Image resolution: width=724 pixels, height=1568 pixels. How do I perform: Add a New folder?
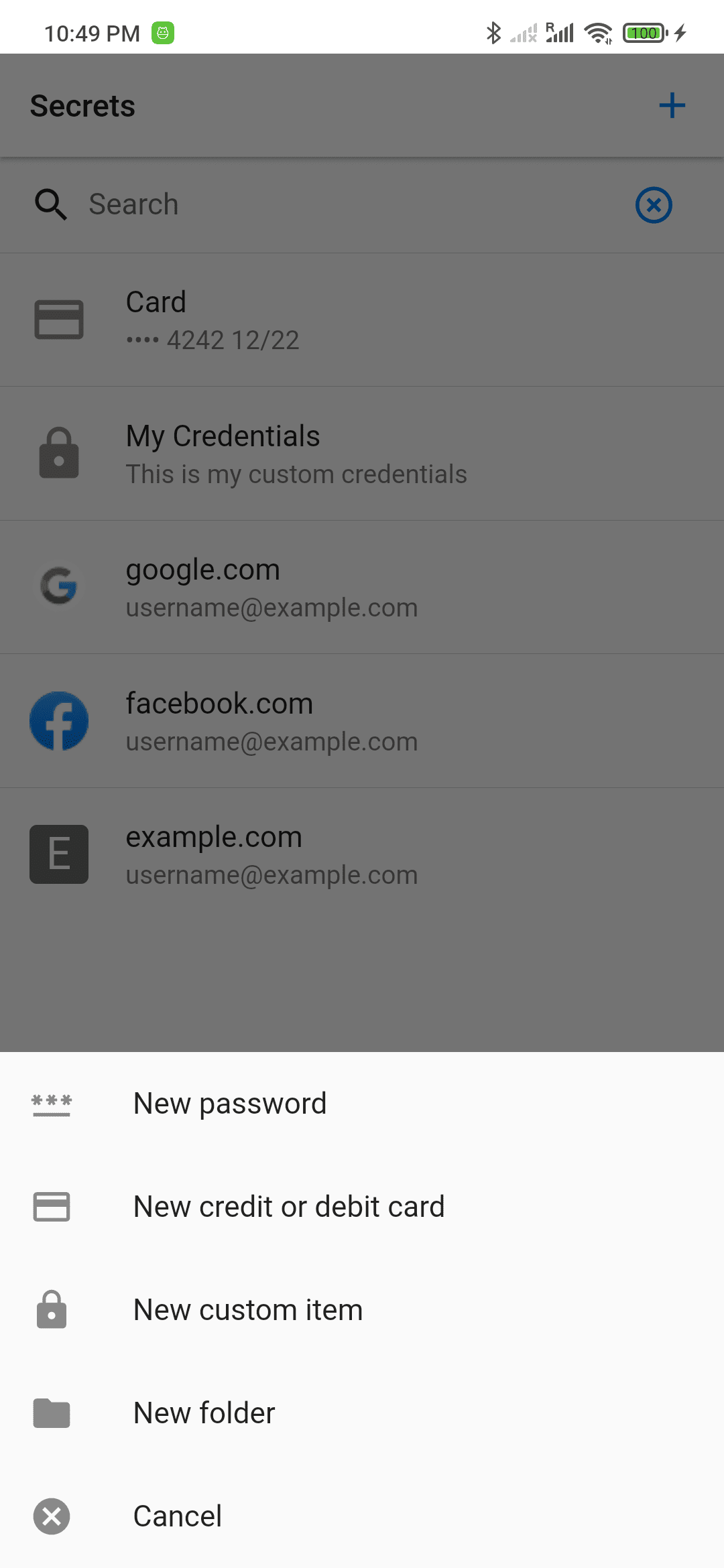tap(204, 1413)
